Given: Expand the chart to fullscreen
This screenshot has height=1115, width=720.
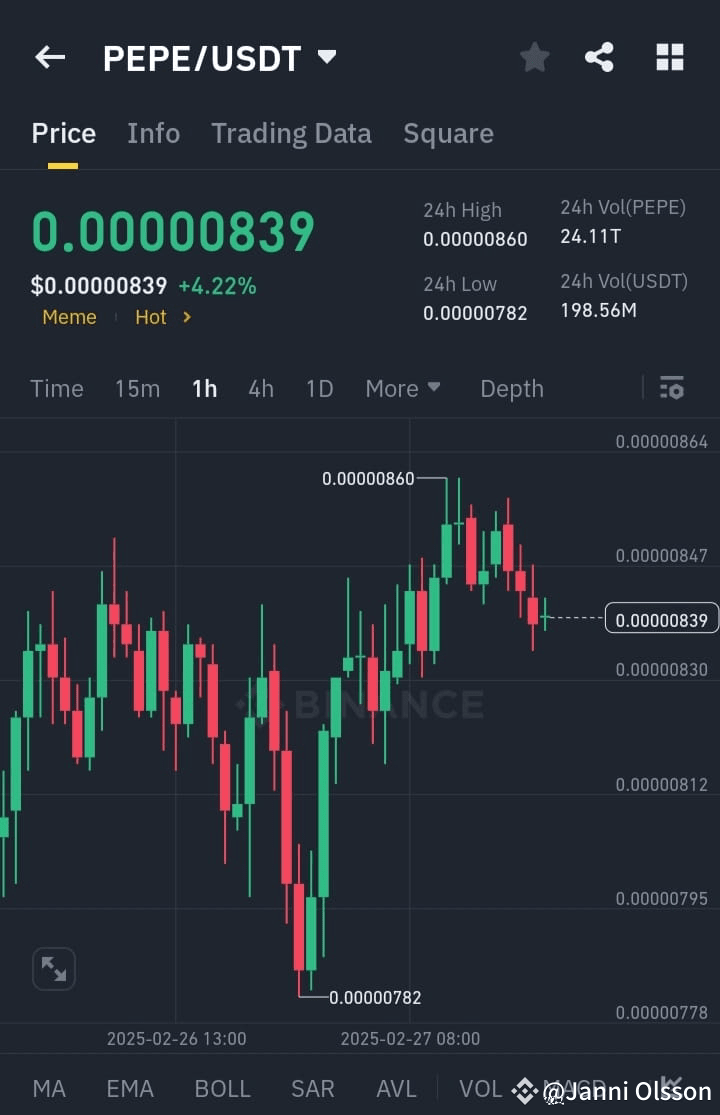Looking at the screenshot, I should (x=54, y=968).
